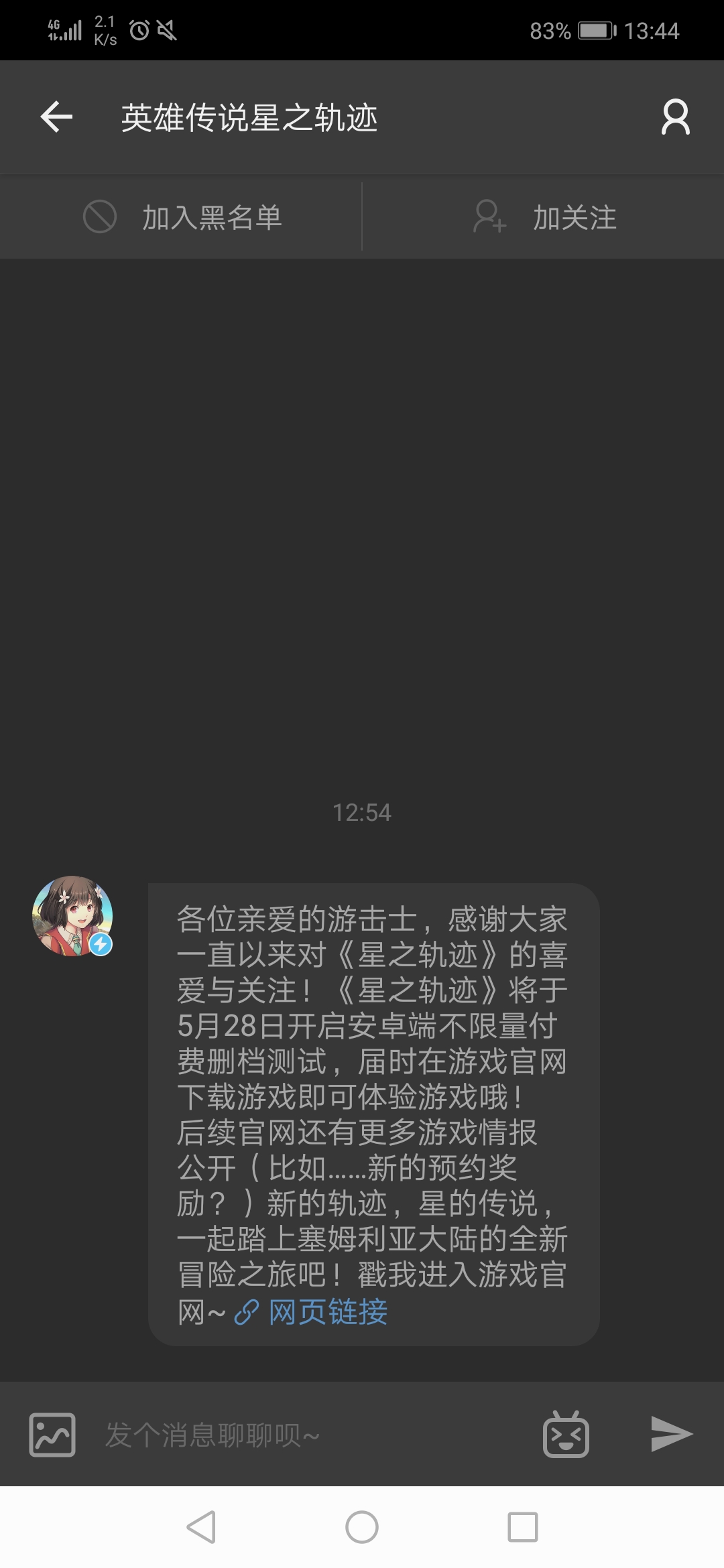Send the message with the arrow icon

click(671, 1434)
